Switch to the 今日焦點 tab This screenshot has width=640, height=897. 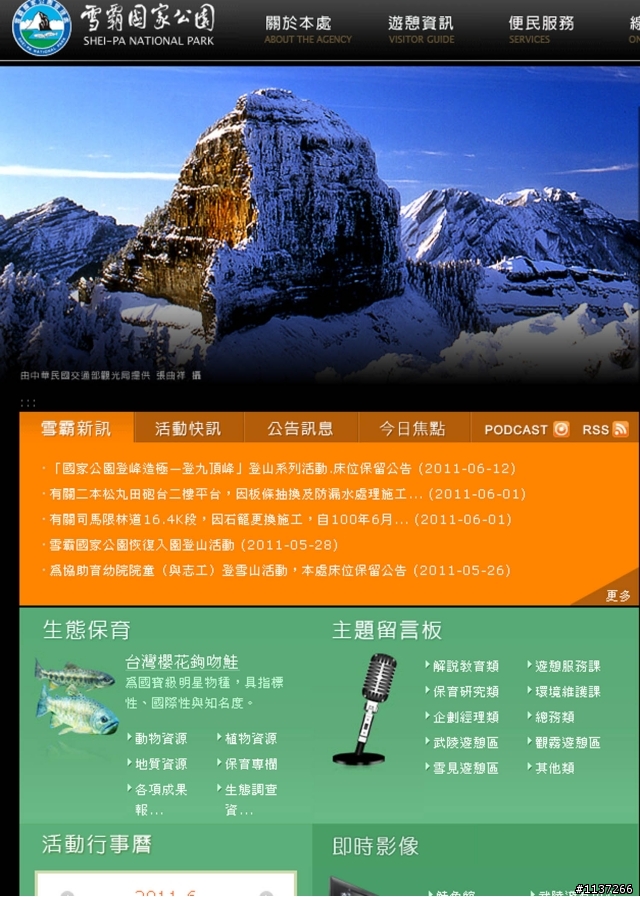tap(413, 429)
